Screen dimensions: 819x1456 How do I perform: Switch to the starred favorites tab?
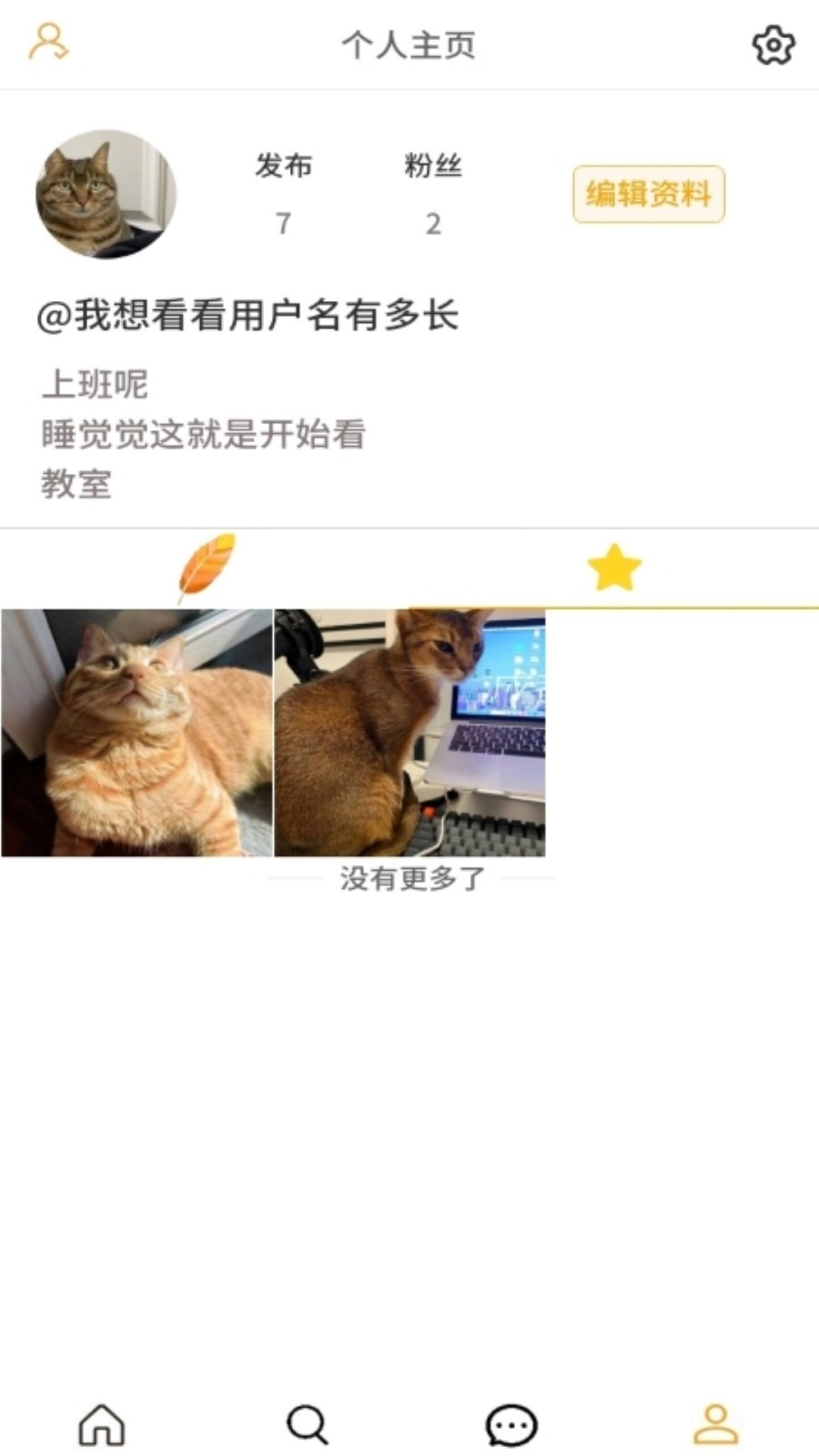click(613, 566)
